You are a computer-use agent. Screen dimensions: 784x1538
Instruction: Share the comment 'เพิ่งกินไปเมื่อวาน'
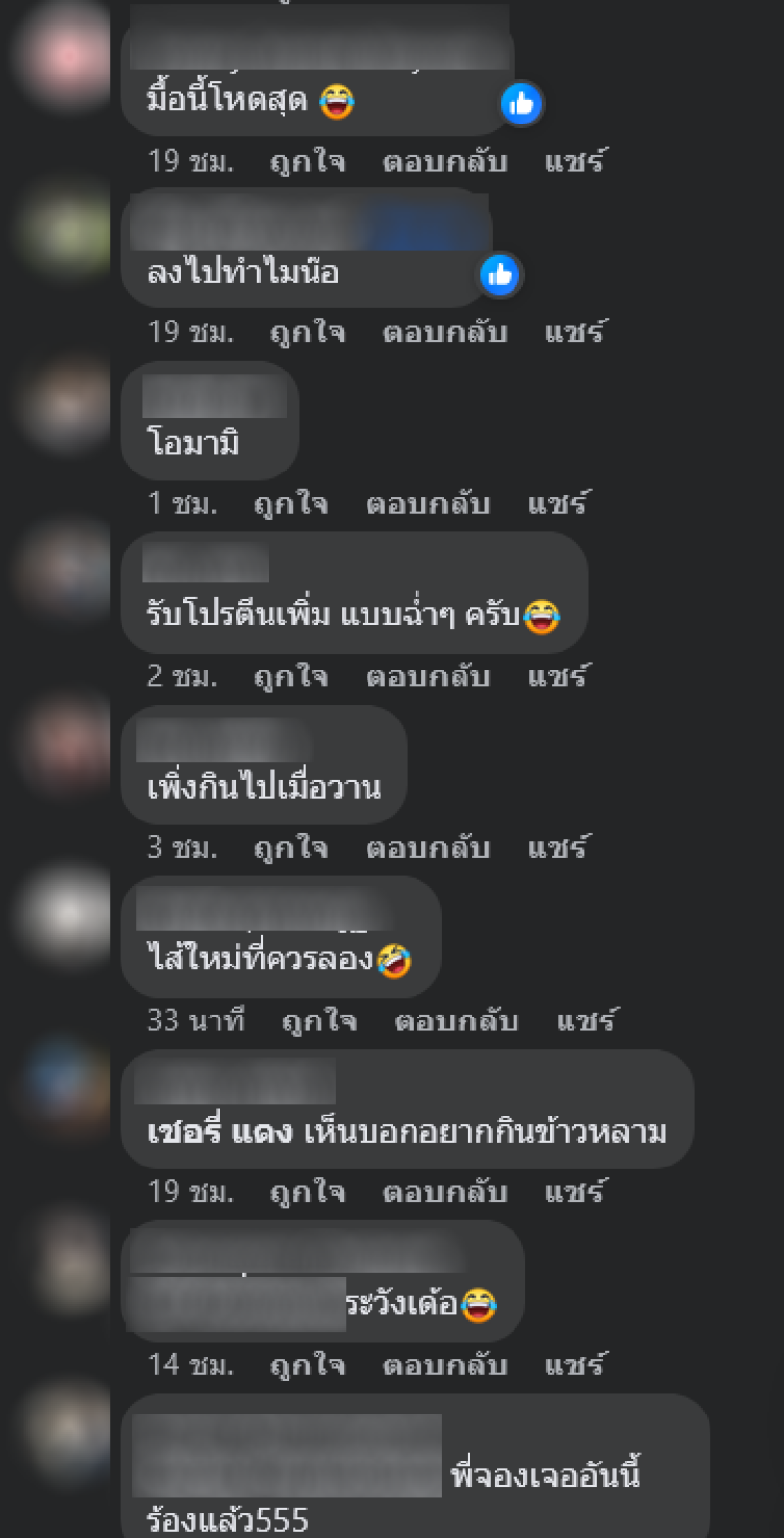coord(559,848)
